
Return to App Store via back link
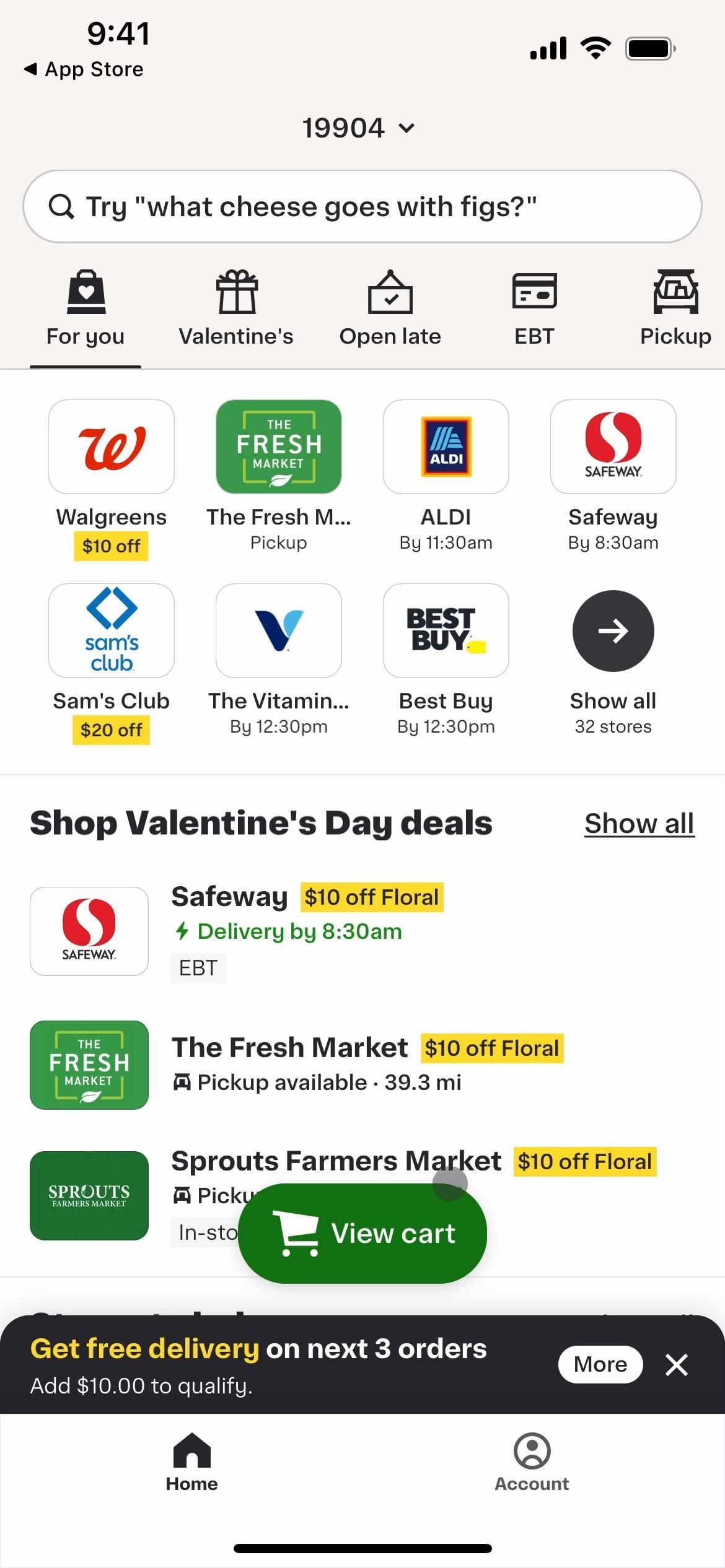click(84, 69)
